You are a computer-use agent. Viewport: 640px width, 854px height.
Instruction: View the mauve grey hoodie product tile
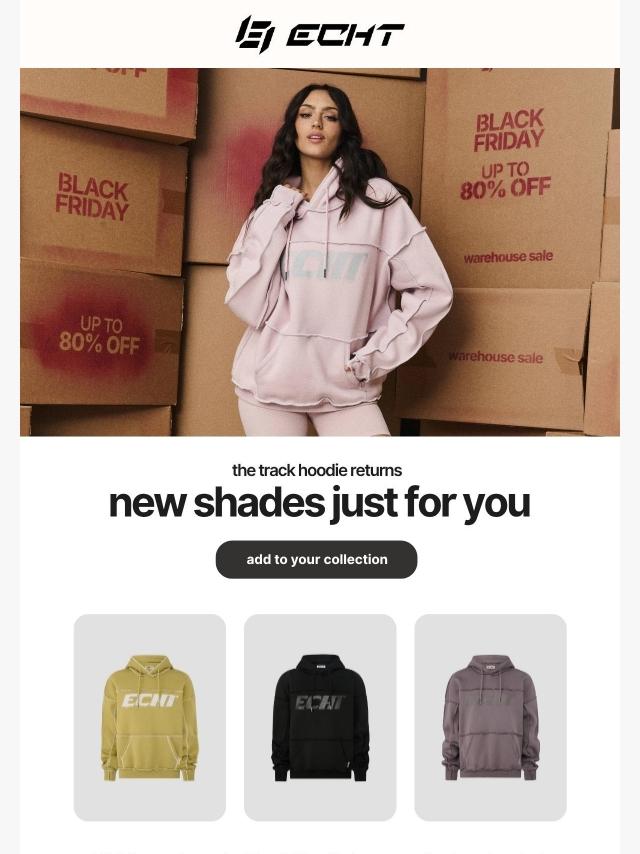pos(490,717)
